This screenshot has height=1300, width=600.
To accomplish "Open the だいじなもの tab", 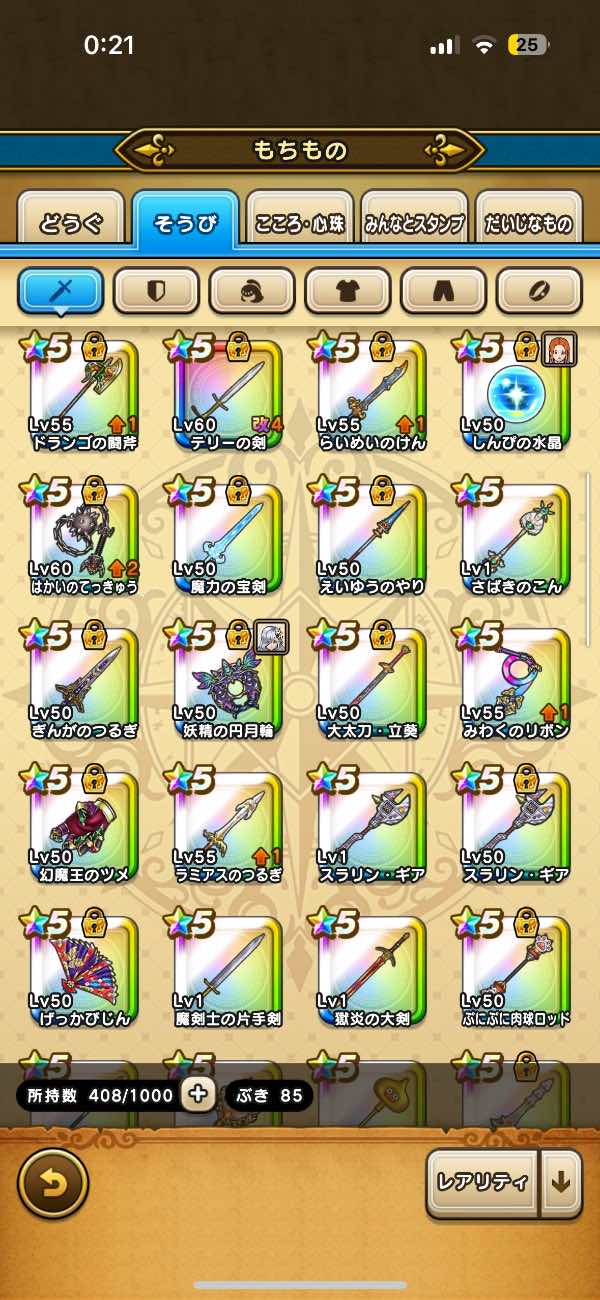I will point(530,222).
